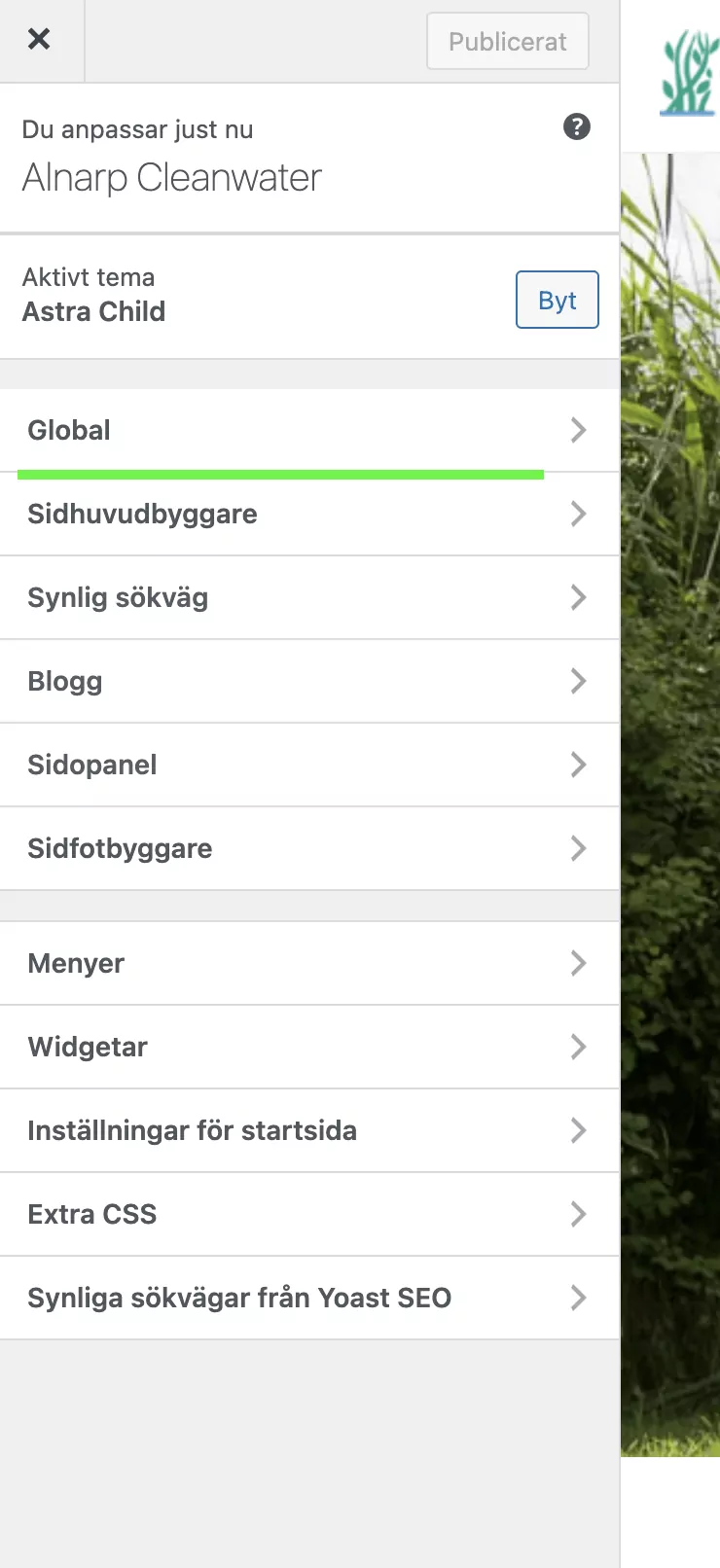Open the Widgetar panel
Screen dimensions: 720x1568
click(x=309, y=1047)
